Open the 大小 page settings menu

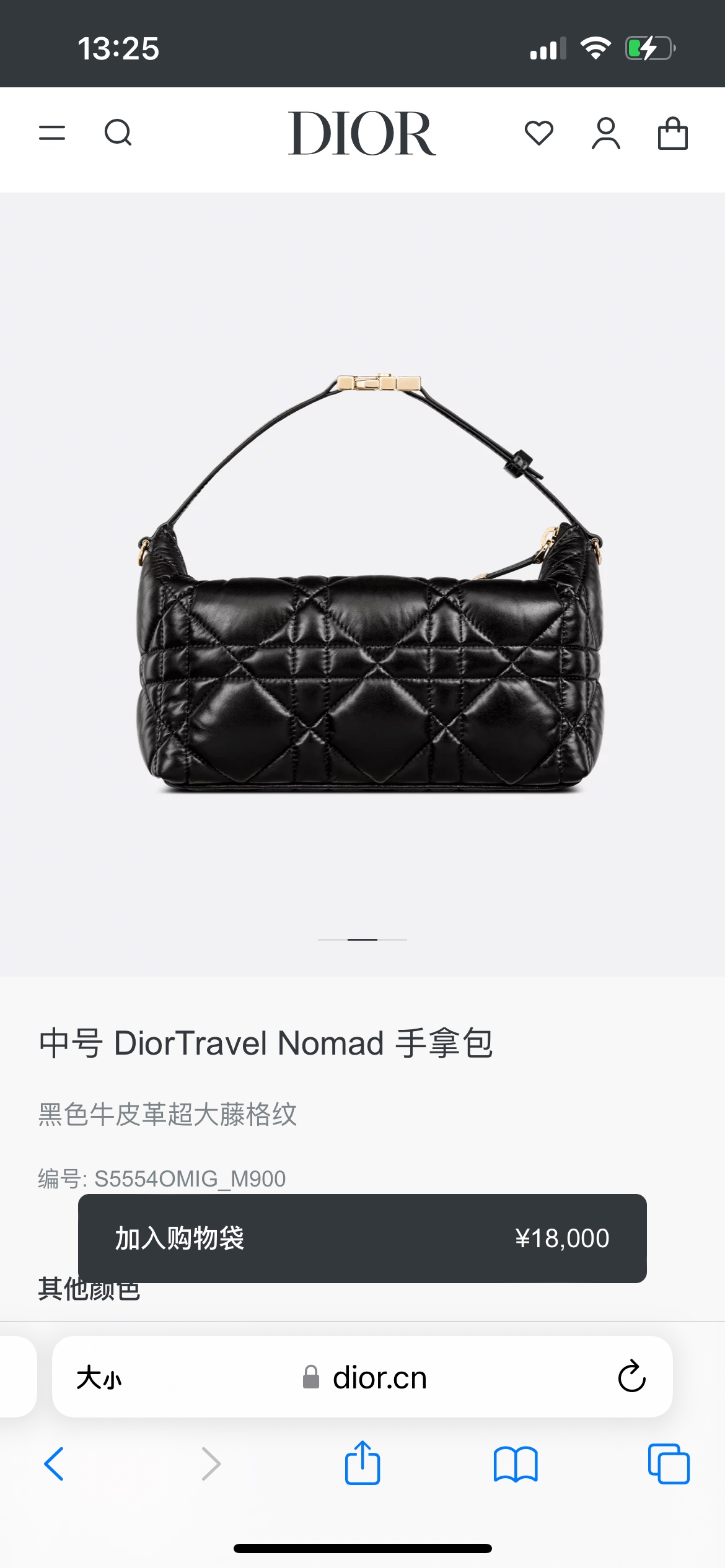pos(99,1378)
